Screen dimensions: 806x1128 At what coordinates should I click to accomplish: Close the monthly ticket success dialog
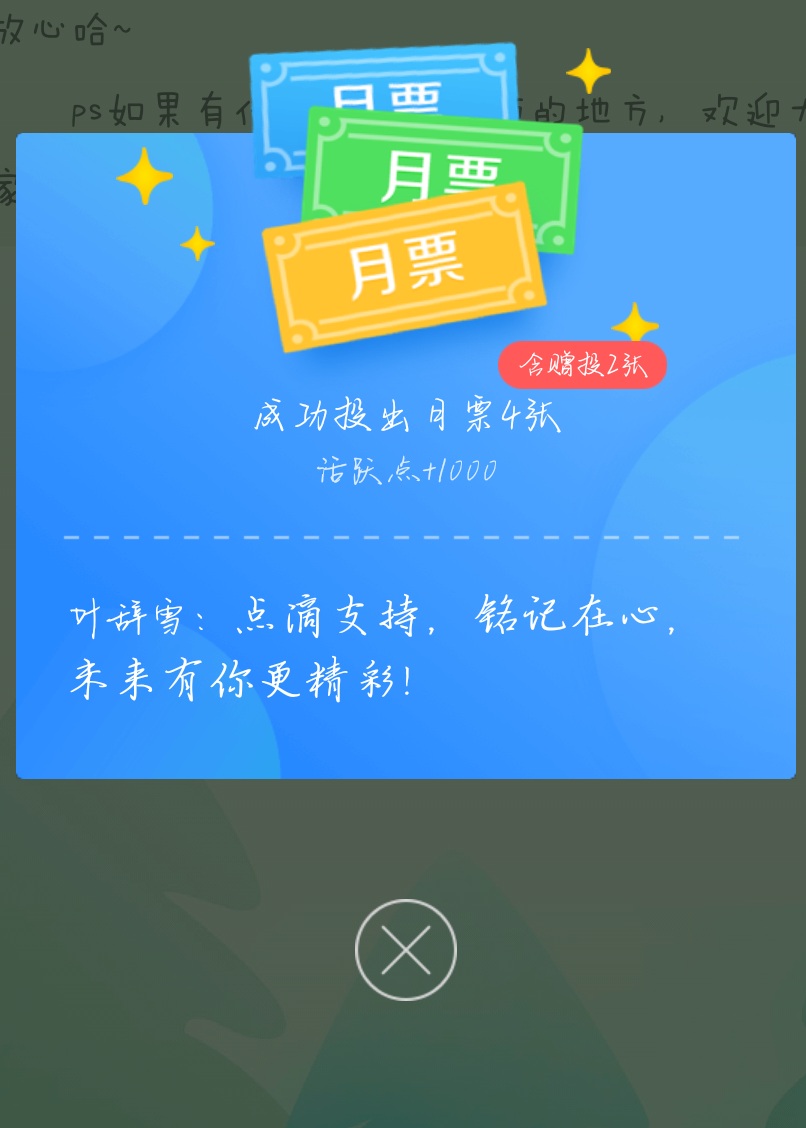point(405,950)
